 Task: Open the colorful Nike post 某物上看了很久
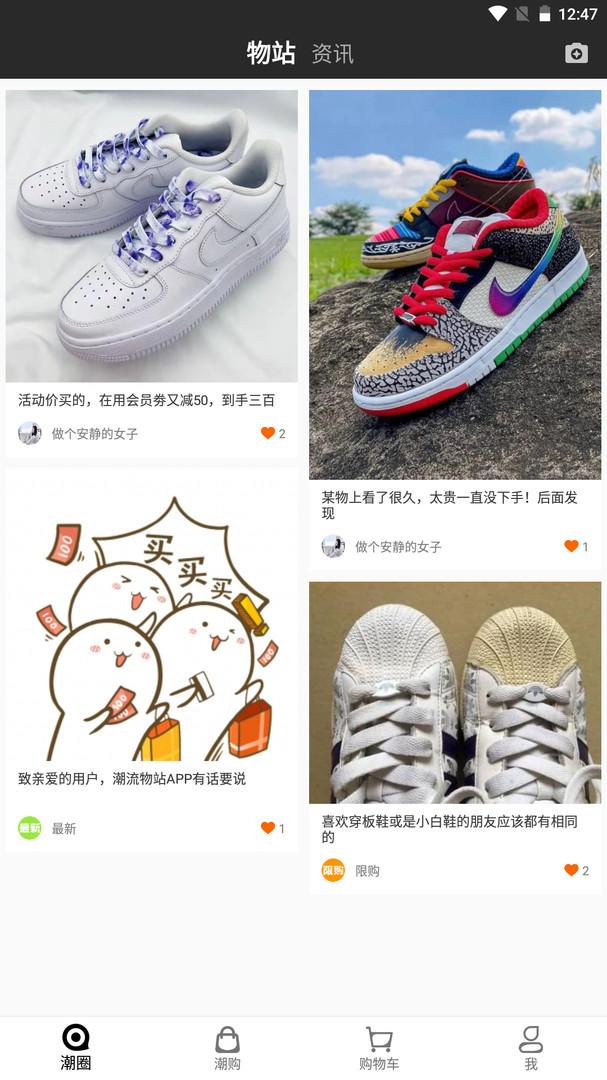point(454,285)
